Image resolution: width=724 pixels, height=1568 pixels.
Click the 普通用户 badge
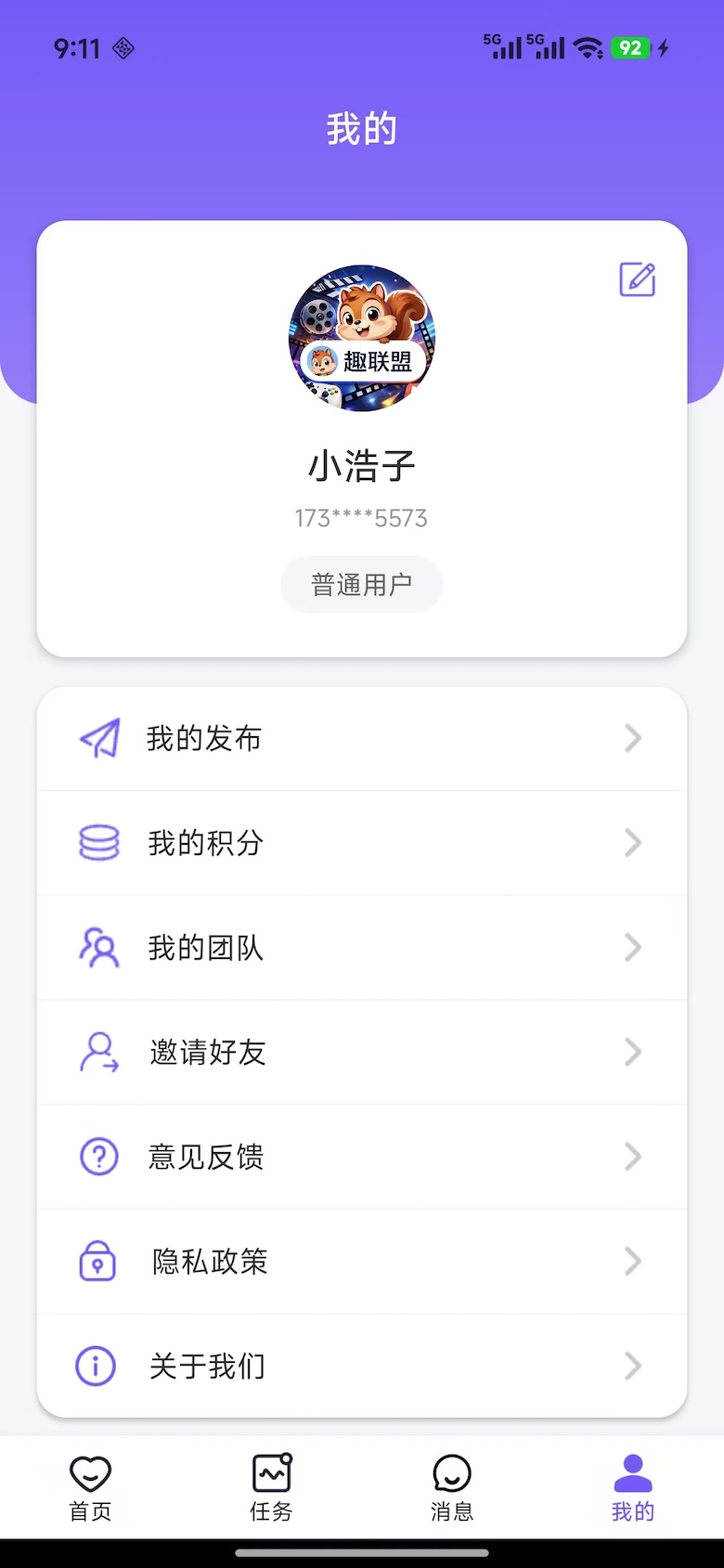click(x=361, y=584)
